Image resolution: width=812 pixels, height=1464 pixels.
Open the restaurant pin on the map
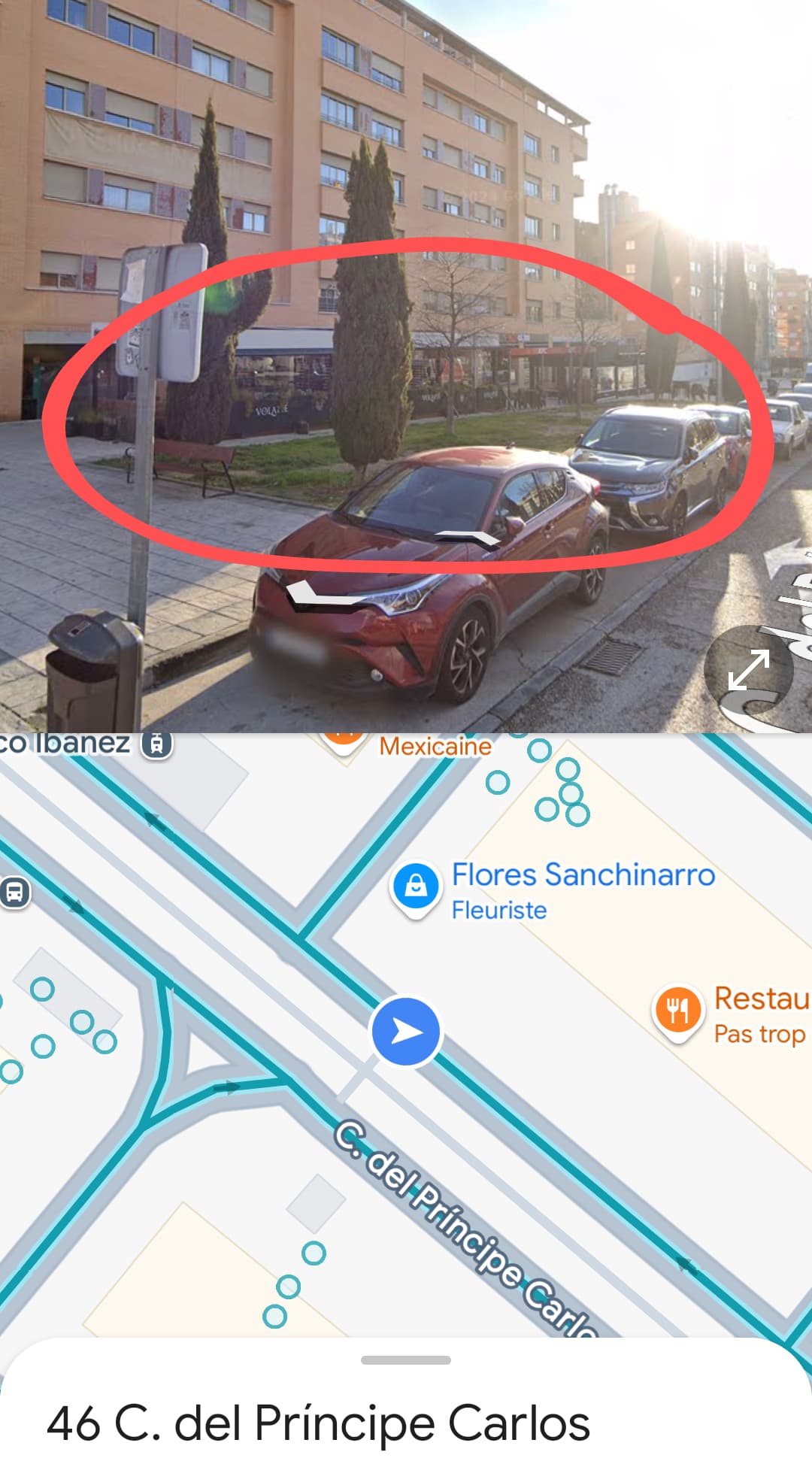coord(678,1012)
